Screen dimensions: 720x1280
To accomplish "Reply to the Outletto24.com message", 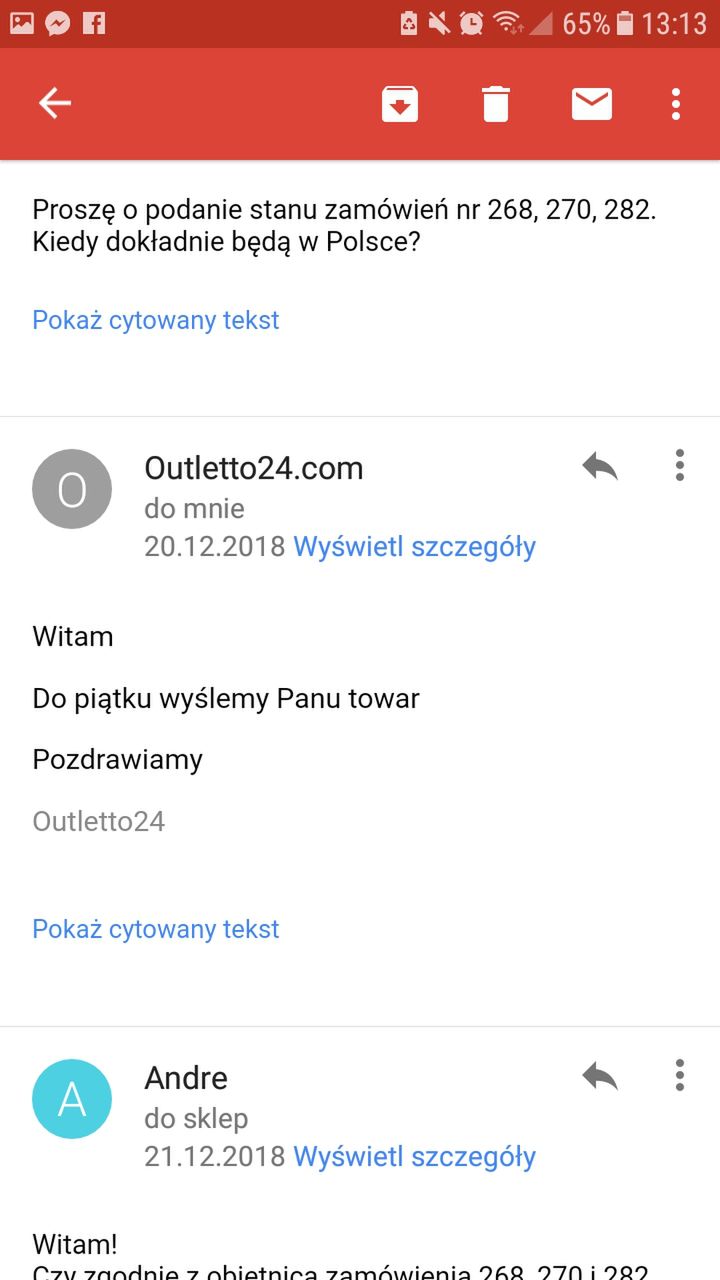I will (600, 465).
